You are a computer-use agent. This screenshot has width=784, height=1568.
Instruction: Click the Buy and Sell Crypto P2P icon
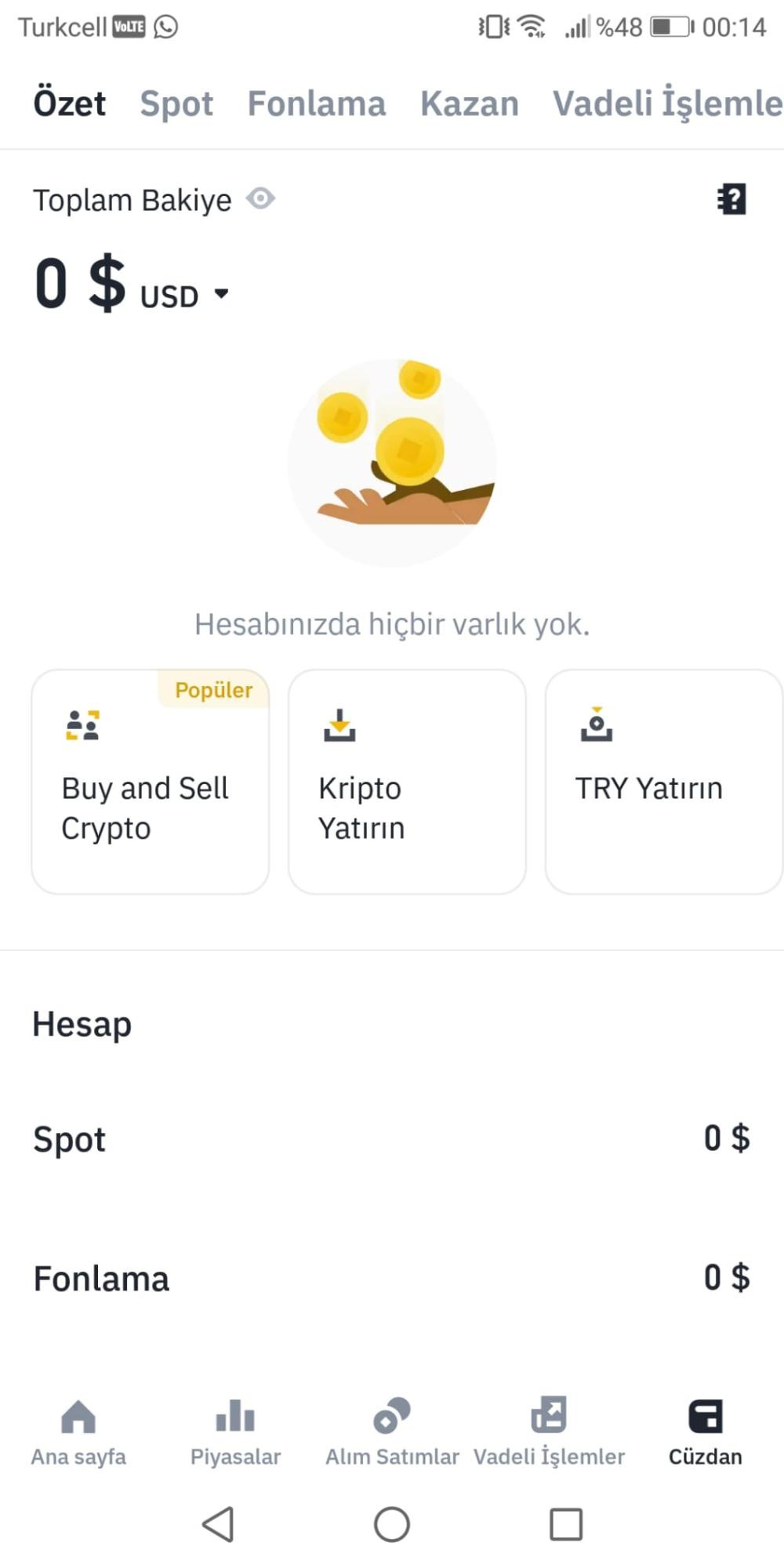82,725
